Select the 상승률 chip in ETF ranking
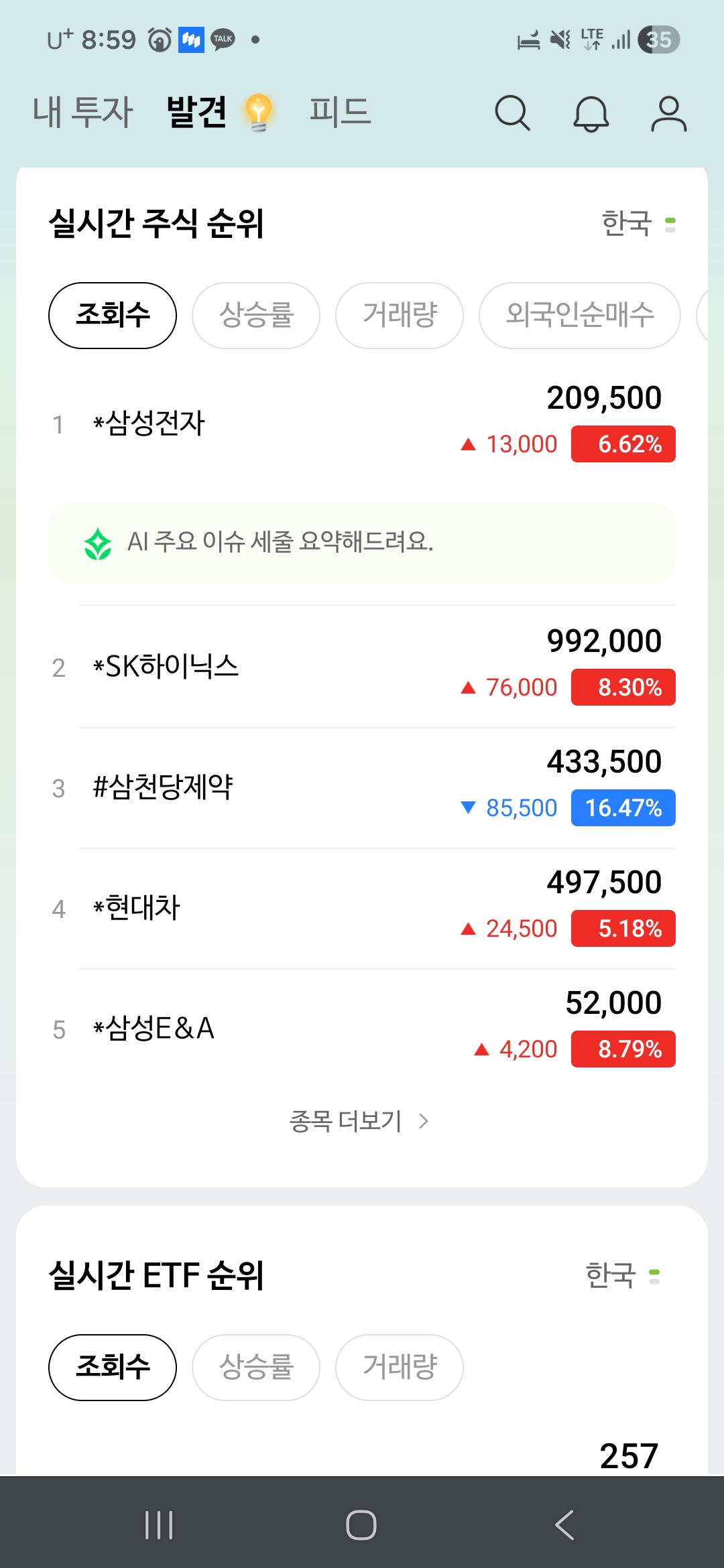The height and width of the screenshot is (1568, 724). [256, 1368]
